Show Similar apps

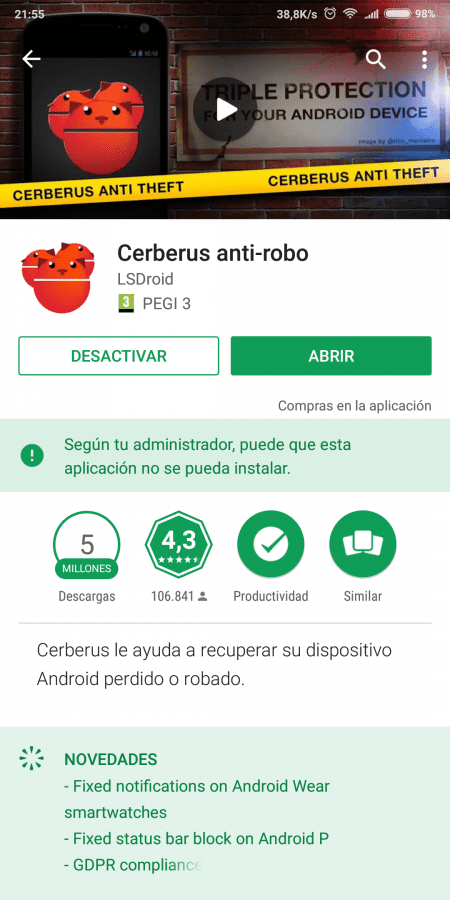(363, 544)
